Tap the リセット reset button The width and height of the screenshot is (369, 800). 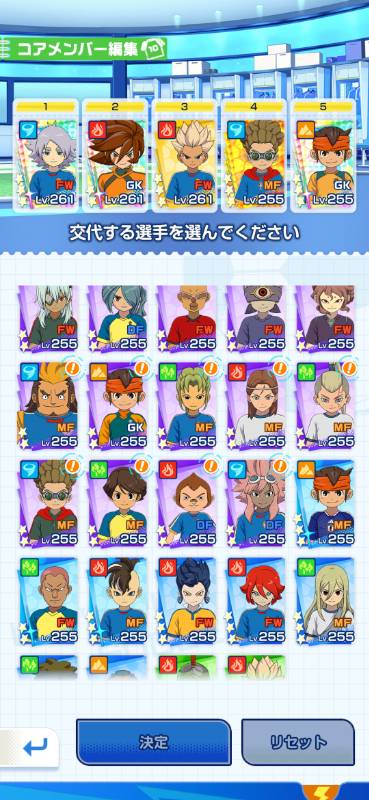(298, 742)
